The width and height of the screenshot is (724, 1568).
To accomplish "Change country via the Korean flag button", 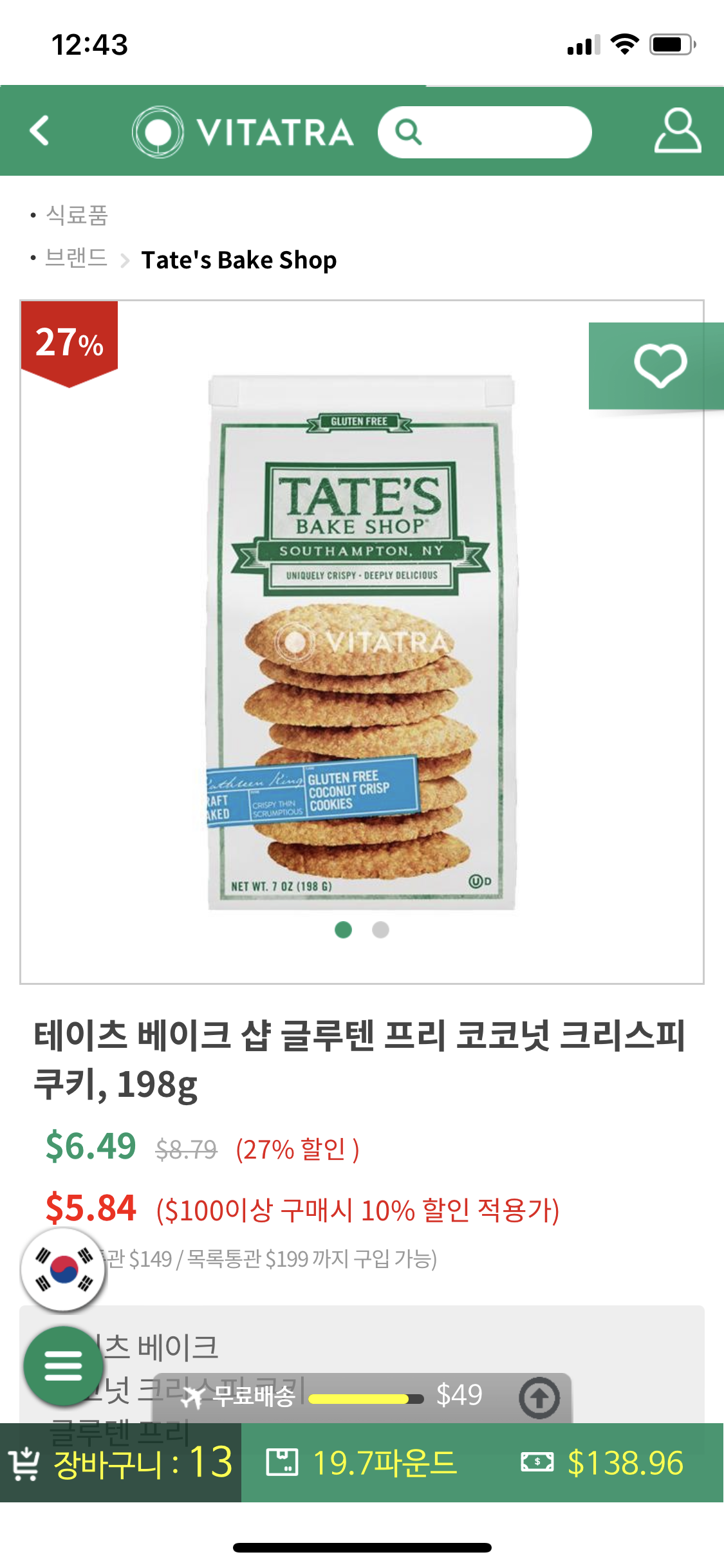I will pos(63,1269).
